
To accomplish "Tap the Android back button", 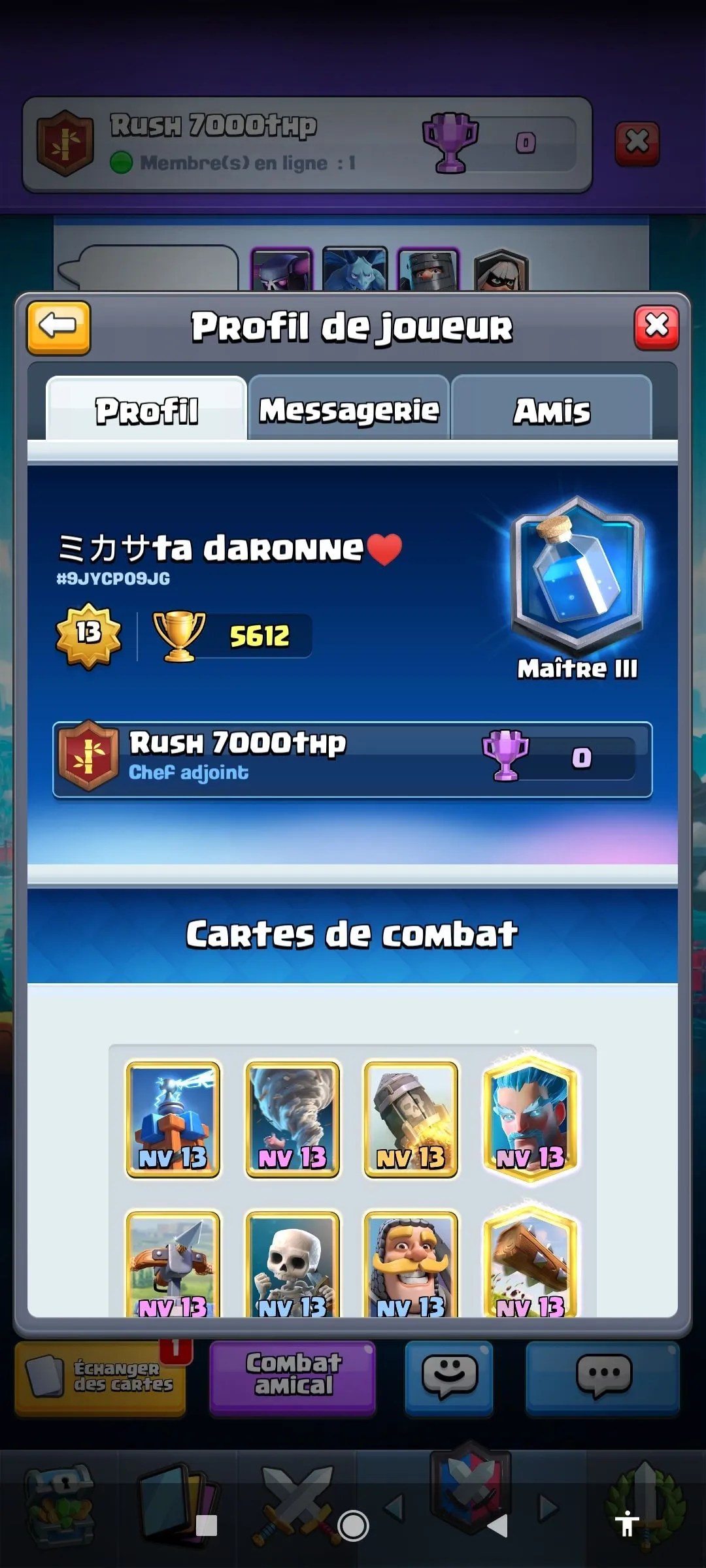I will point(498,1526).
